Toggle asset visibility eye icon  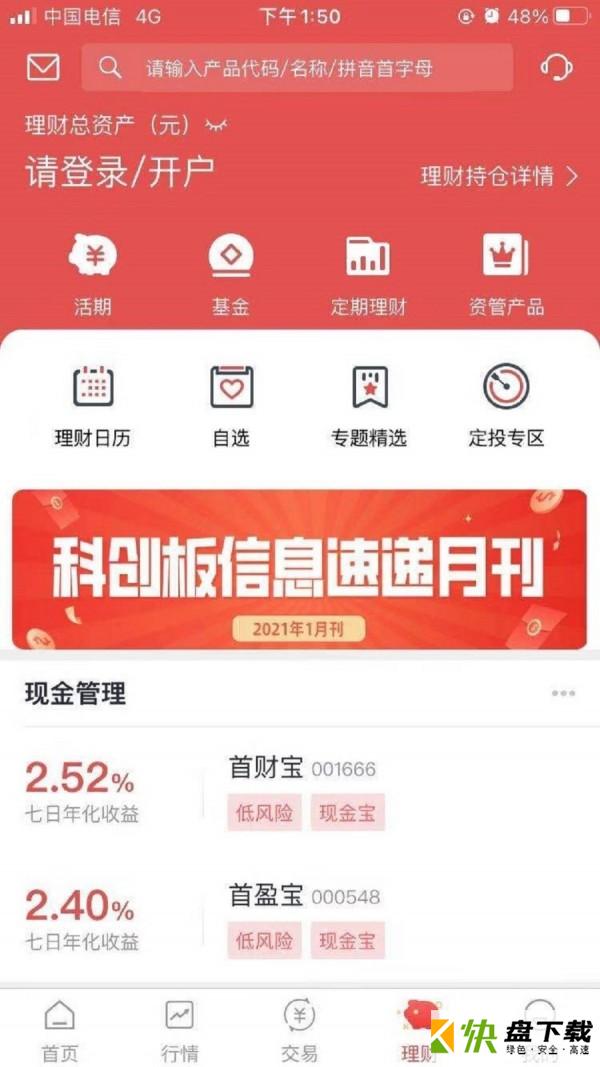tap(216, 125)
